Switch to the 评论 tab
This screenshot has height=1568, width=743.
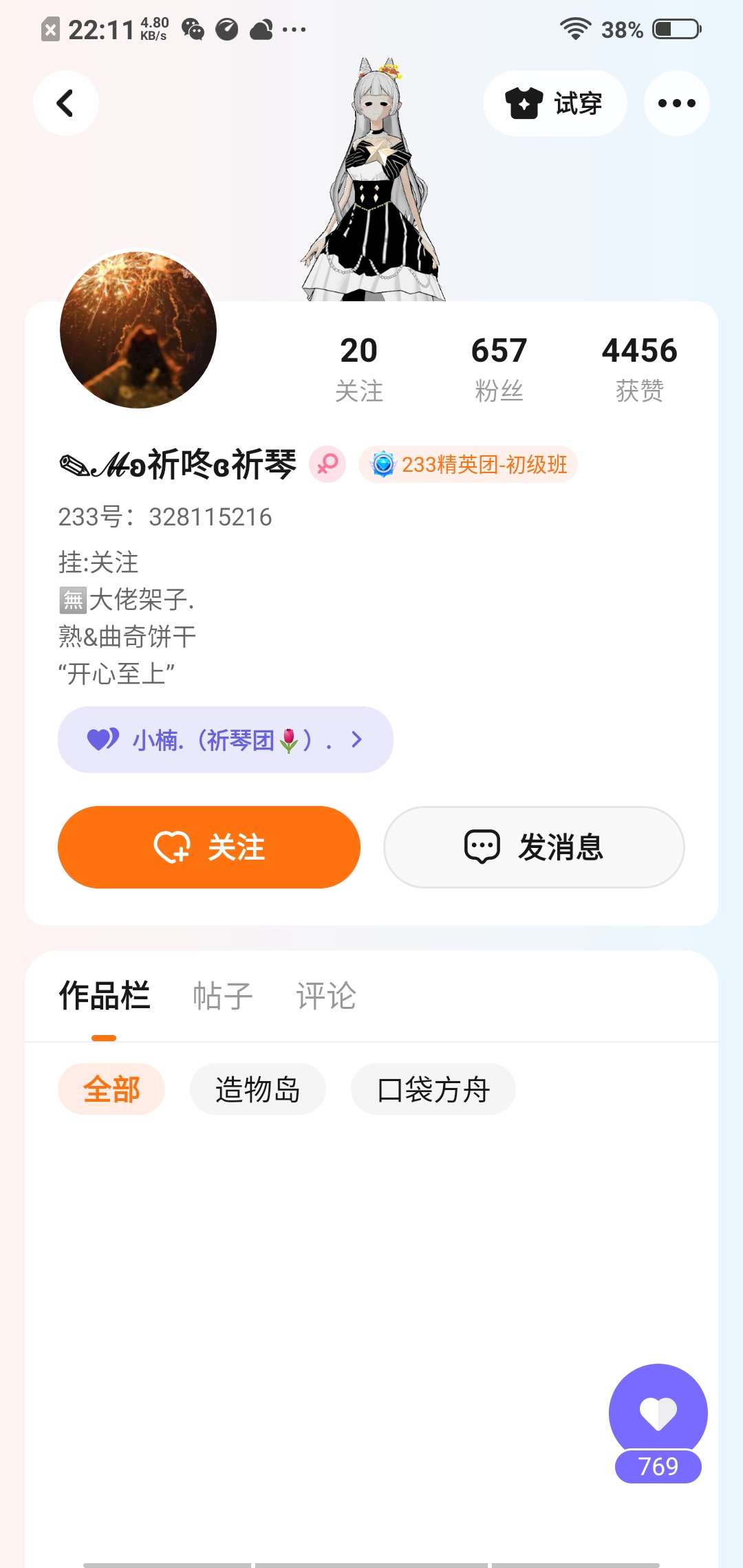[326, 996]
